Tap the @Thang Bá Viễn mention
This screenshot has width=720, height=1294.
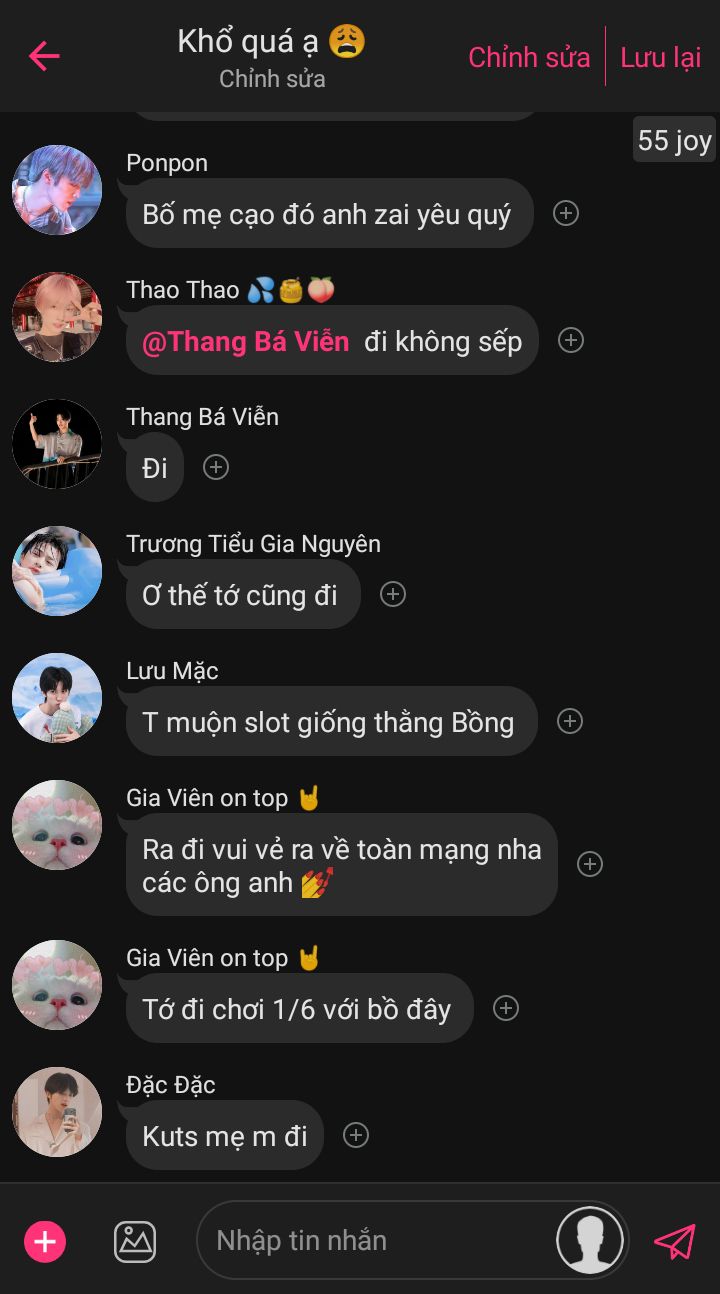(246, 341)
